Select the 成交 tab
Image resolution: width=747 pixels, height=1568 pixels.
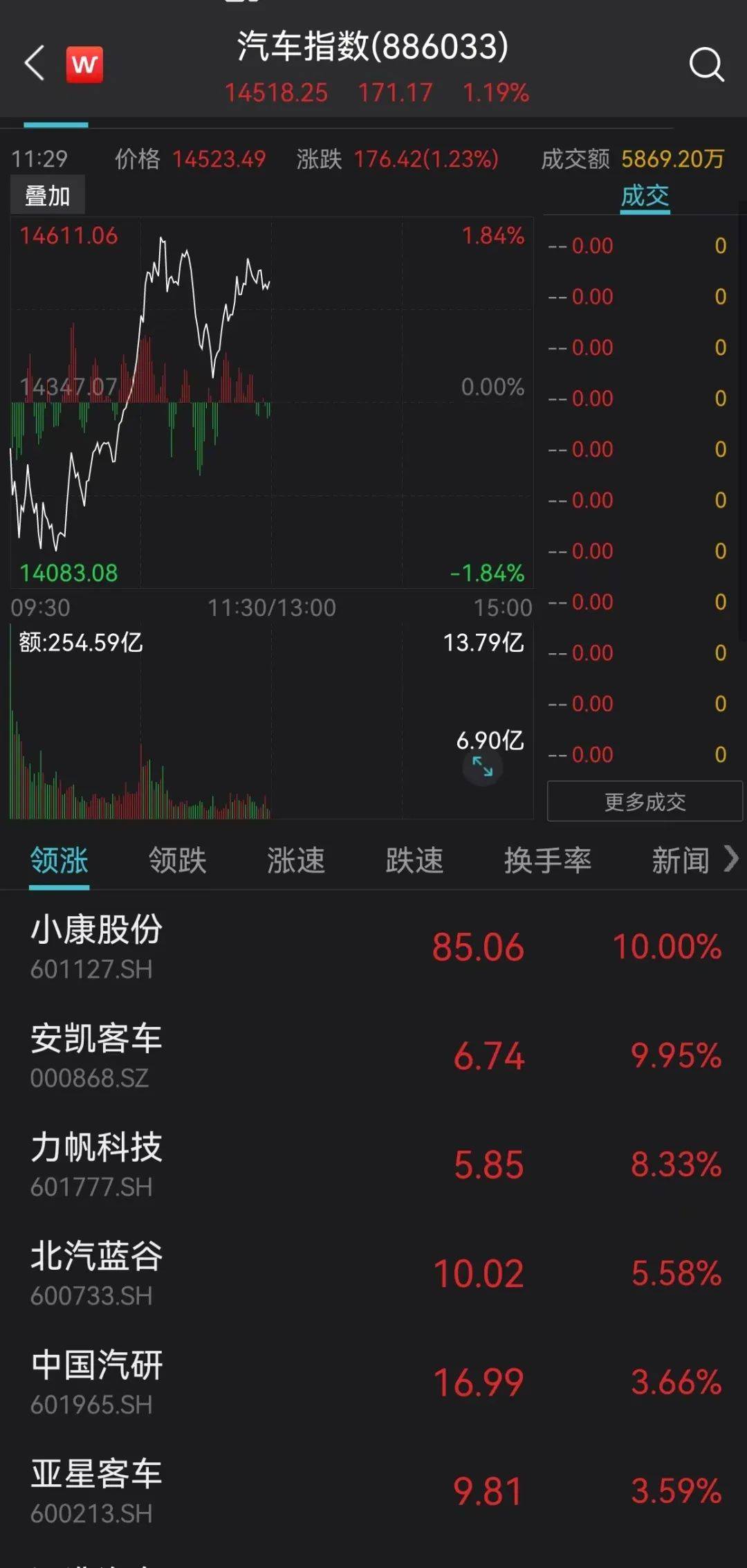click(x=645, y=196)
